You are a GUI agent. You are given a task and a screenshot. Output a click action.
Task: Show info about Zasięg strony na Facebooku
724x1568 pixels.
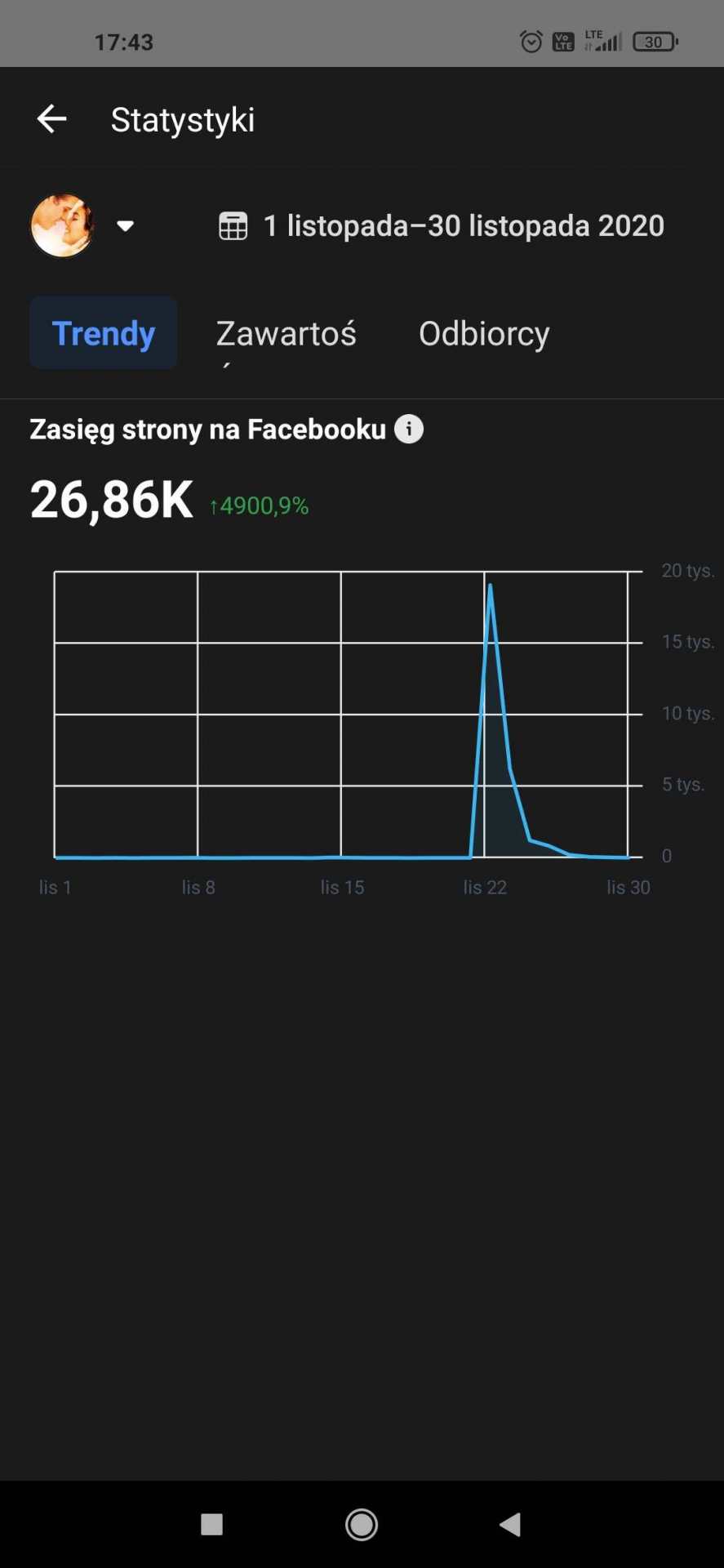[409, 429]
